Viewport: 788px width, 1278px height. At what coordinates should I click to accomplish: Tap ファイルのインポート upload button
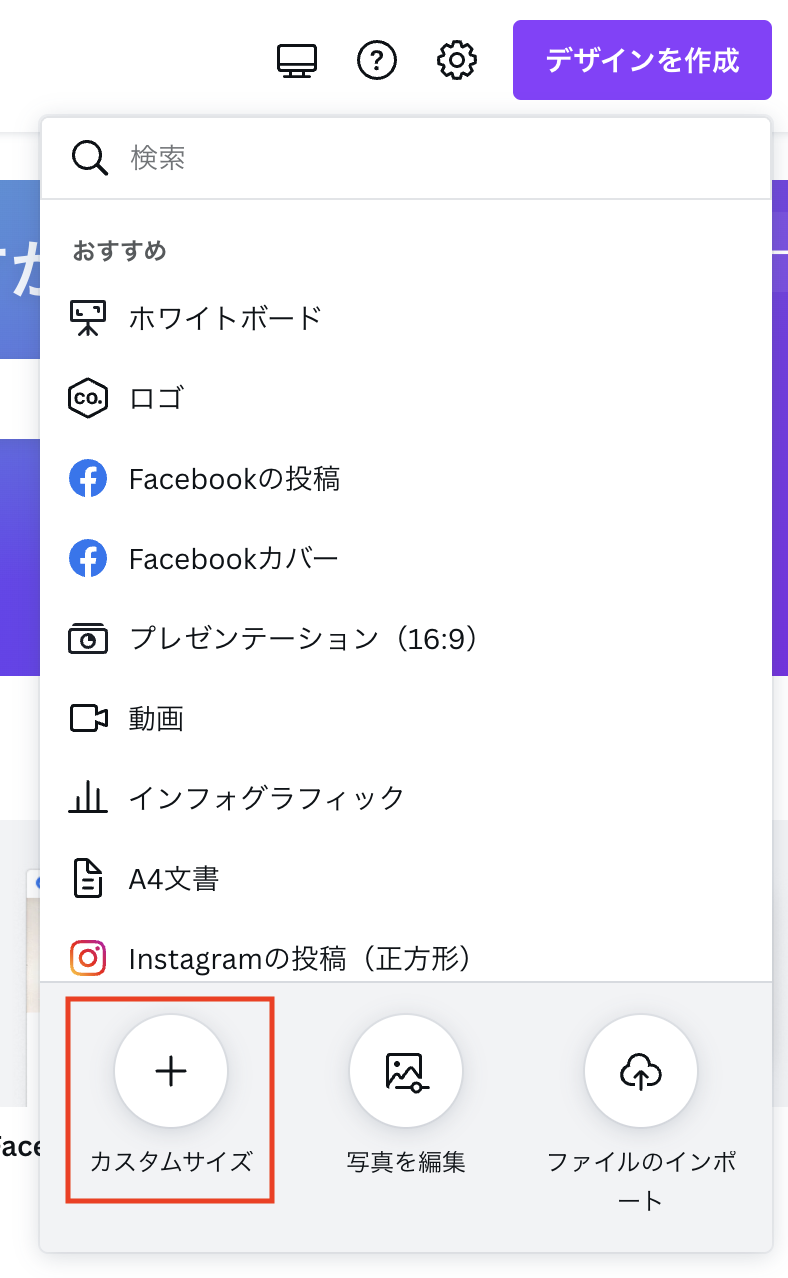coord(641,1071)
